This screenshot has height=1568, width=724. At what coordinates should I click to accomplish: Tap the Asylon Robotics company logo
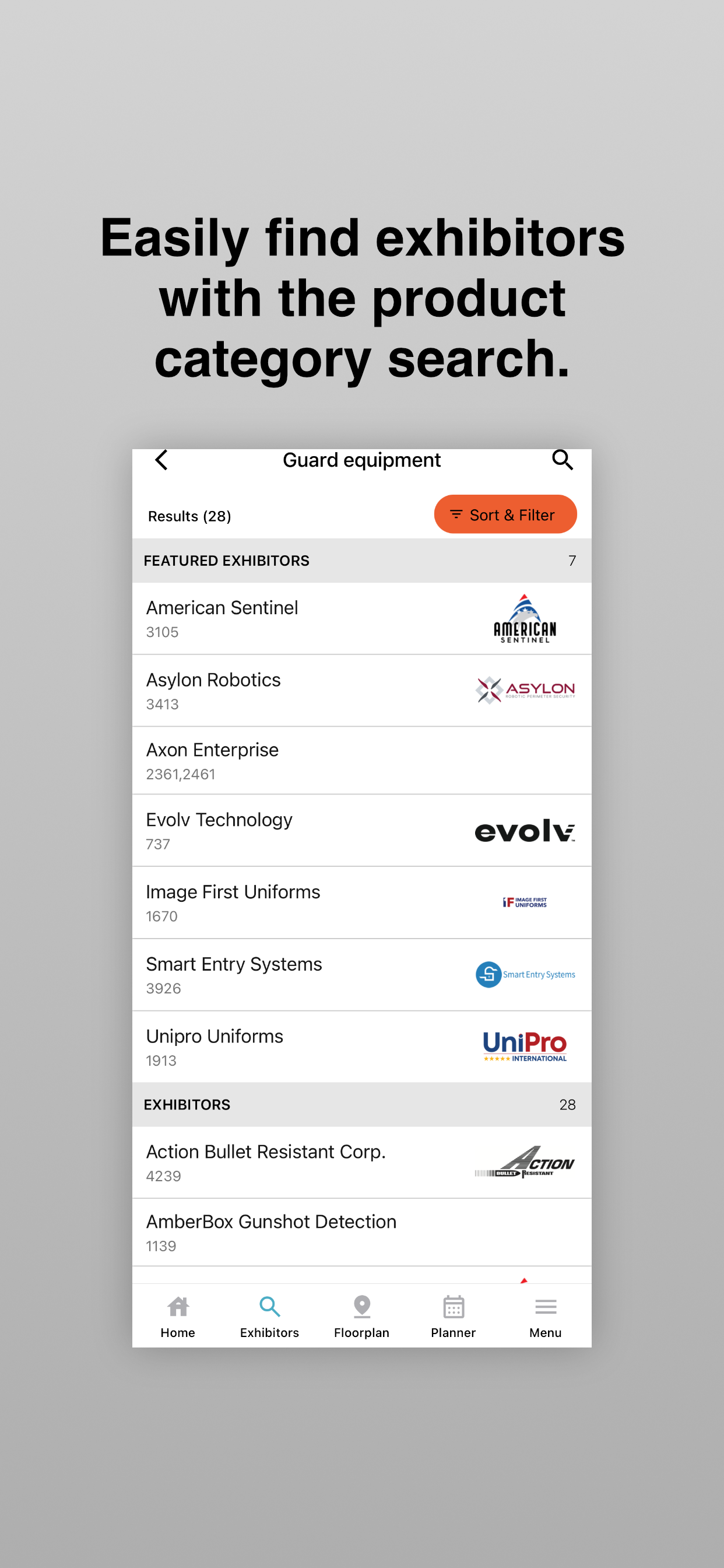point(526,691)
